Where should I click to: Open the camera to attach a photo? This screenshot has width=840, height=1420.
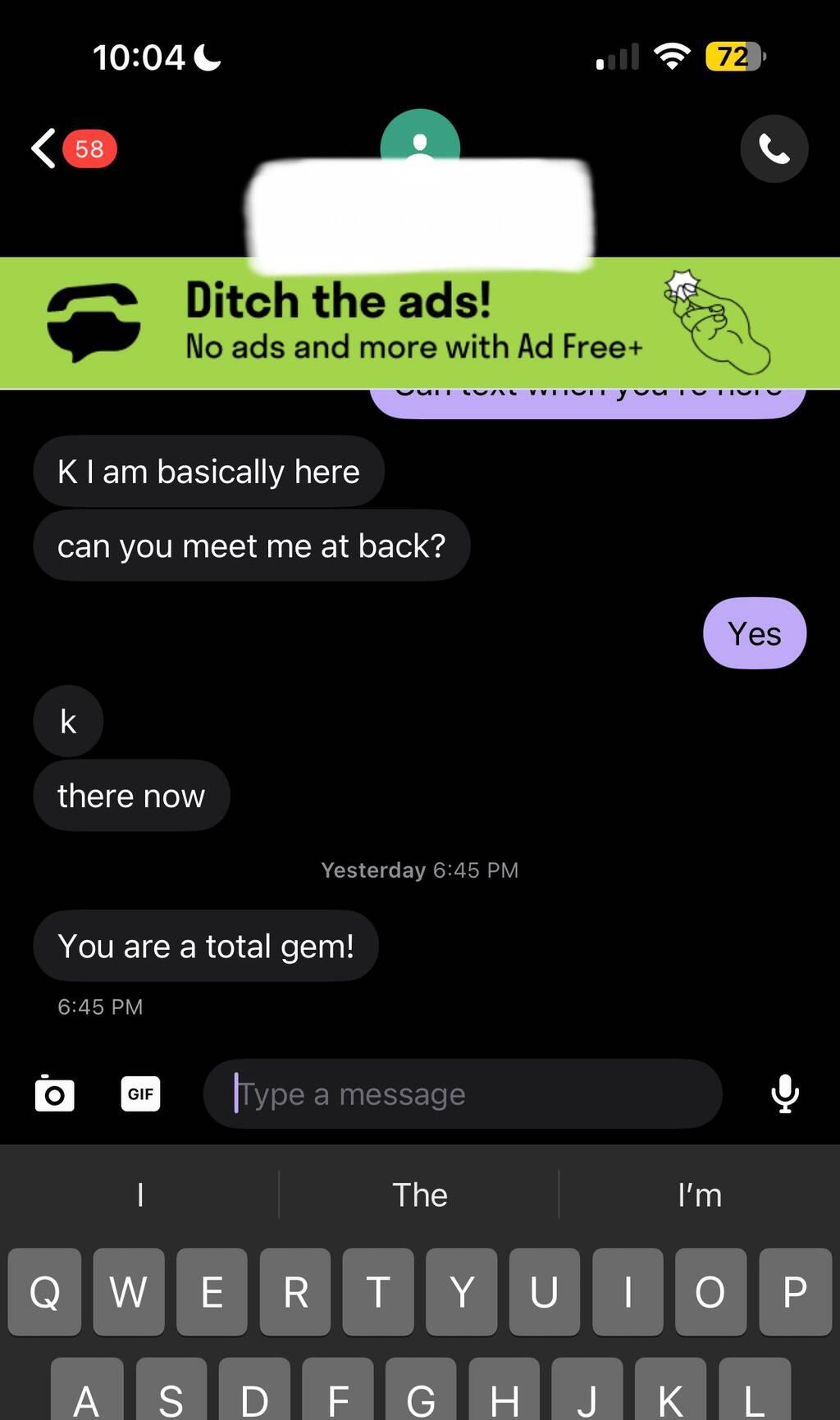(x=55, y=1094)
